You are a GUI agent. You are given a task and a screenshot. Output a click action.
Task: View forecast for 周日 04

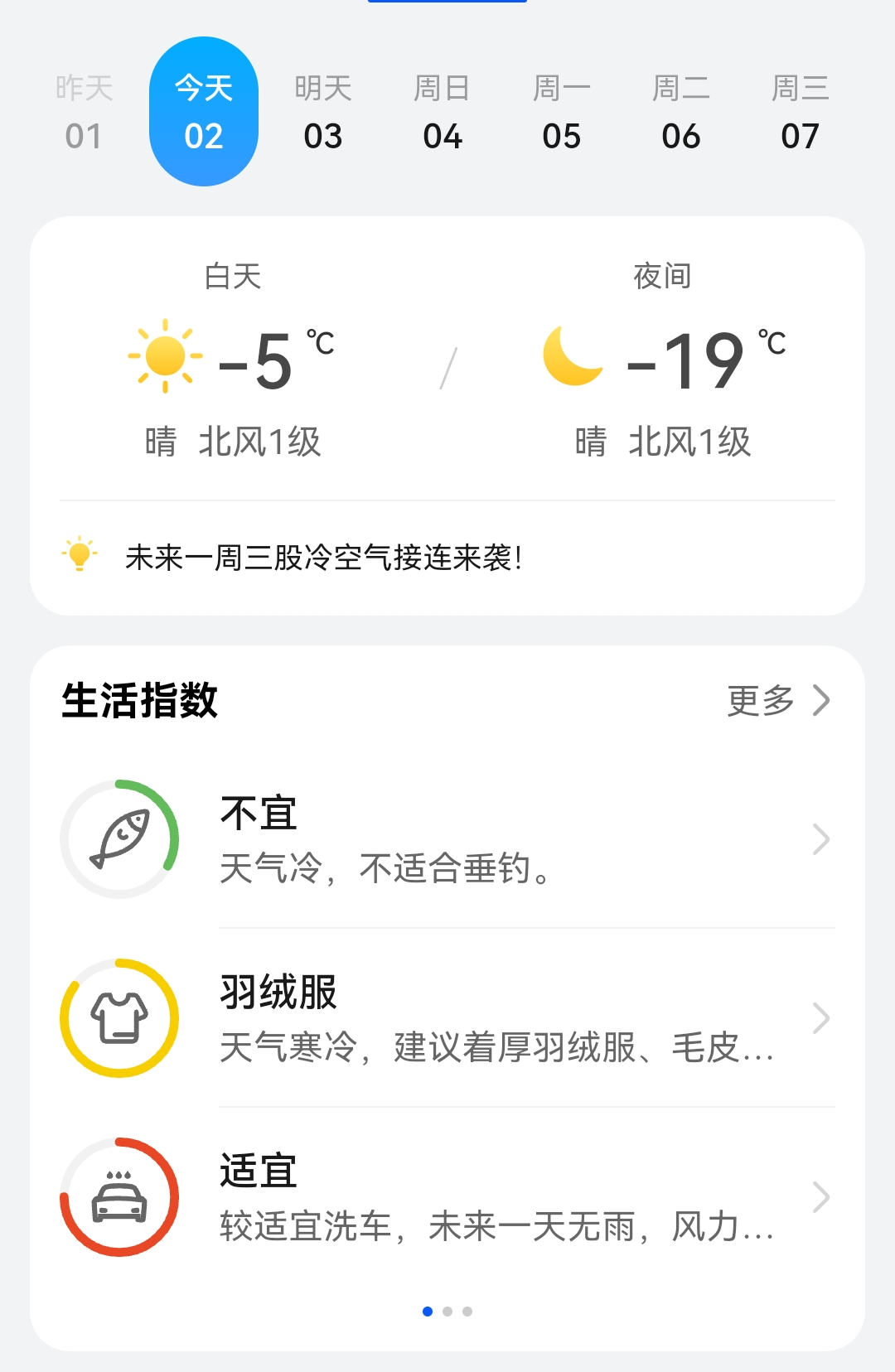(x=443, y=112)
